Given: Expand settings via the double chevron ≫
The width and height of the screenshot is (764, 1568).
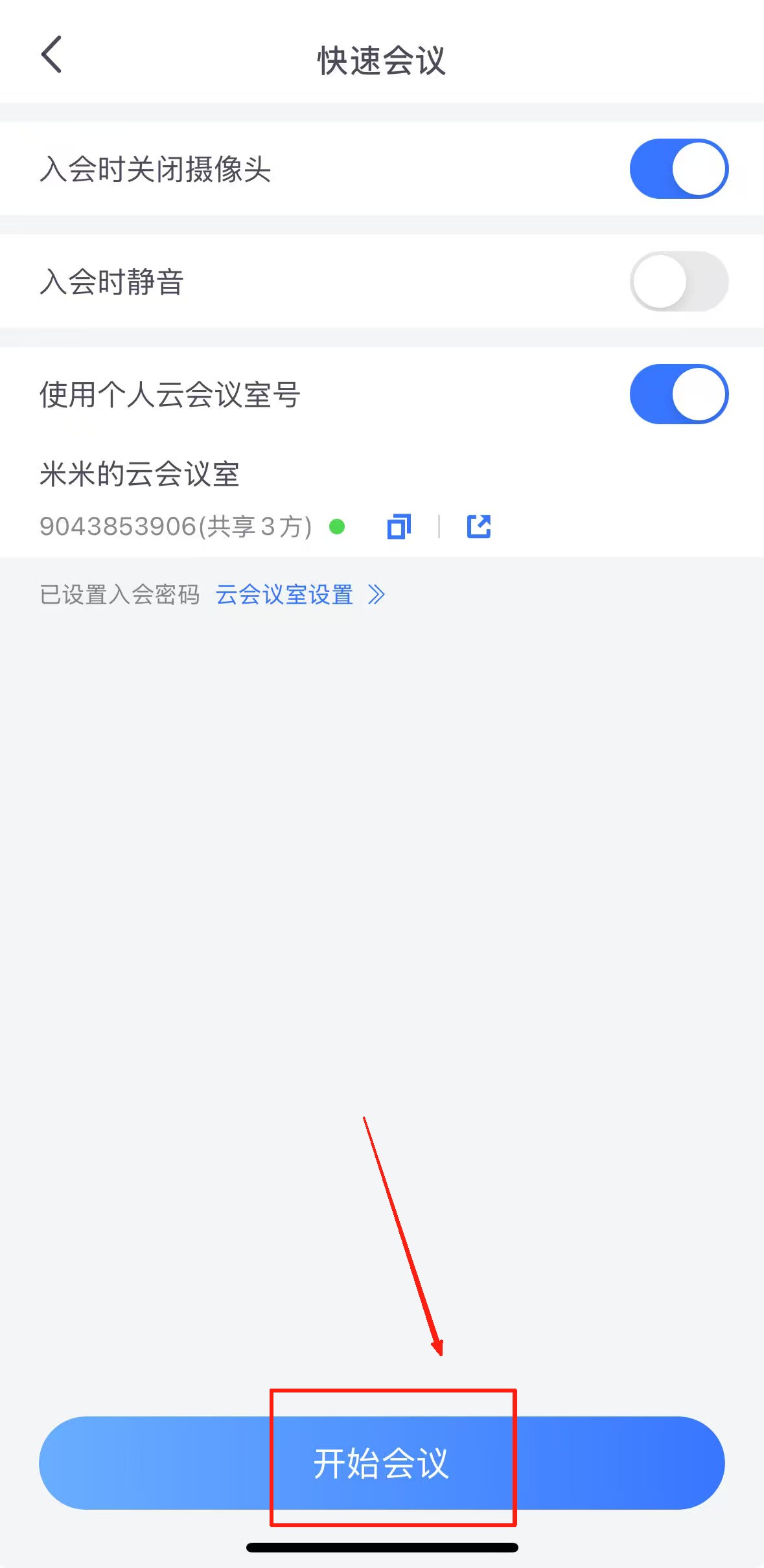Looking at the screenshot, I should click(x=376, y=593).
